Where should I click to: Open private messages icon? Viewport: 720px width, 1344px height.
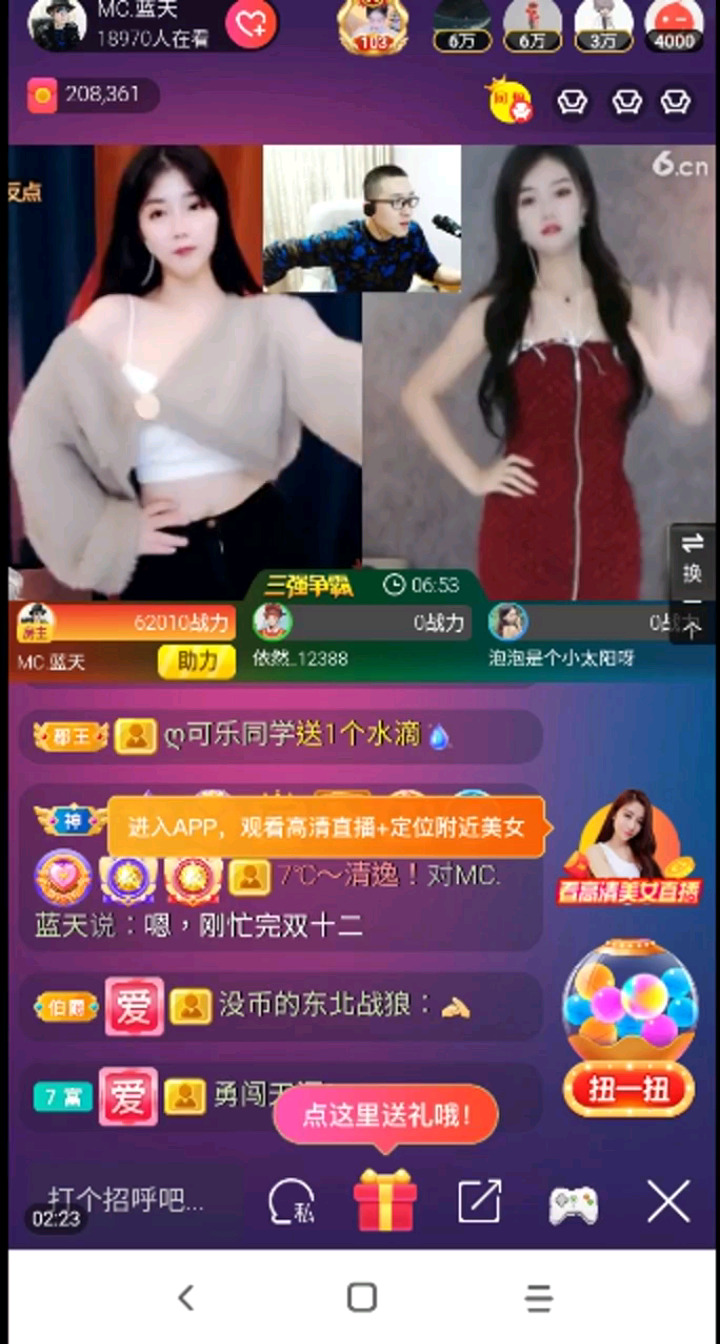(x=291, y=1202)
